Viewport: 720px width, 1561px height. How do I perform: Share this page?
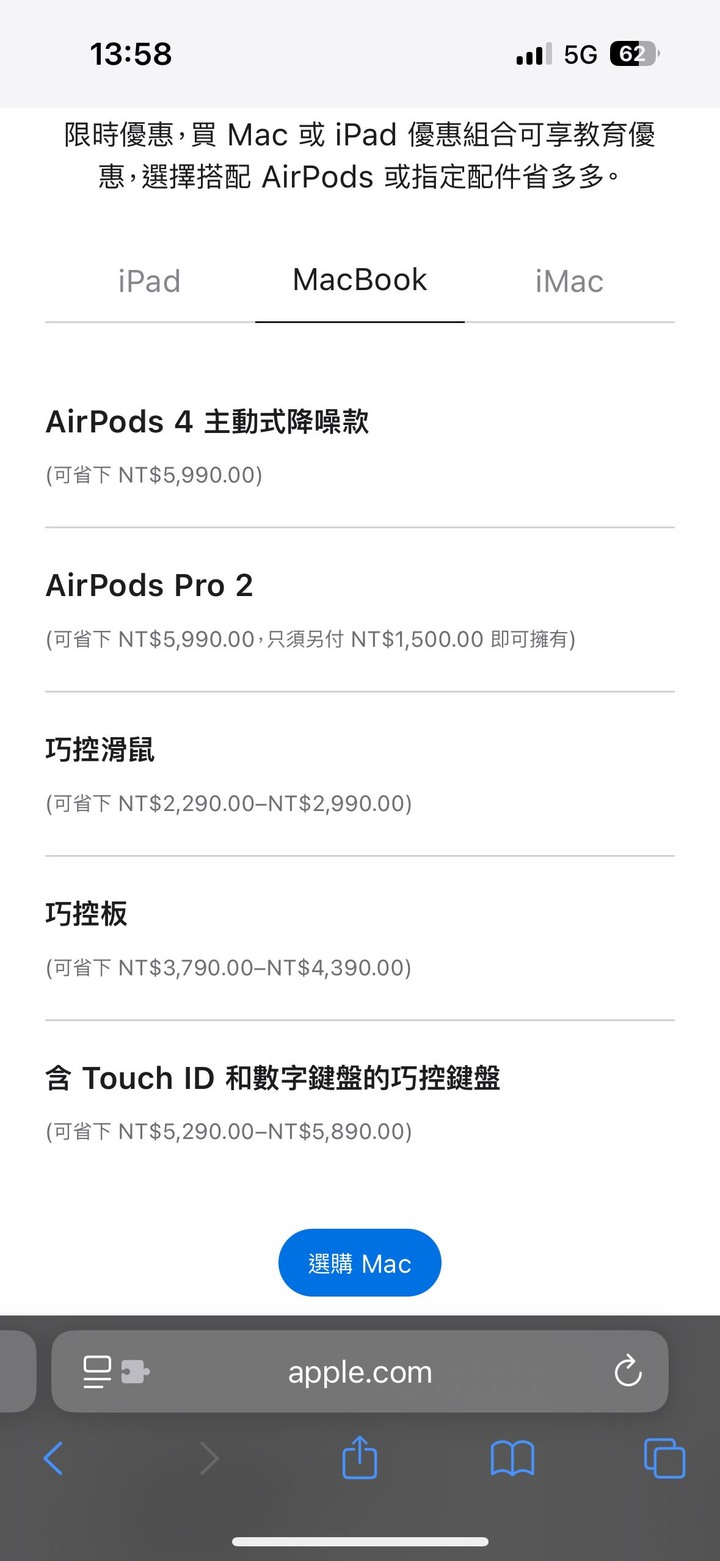tap(360, 1457)
